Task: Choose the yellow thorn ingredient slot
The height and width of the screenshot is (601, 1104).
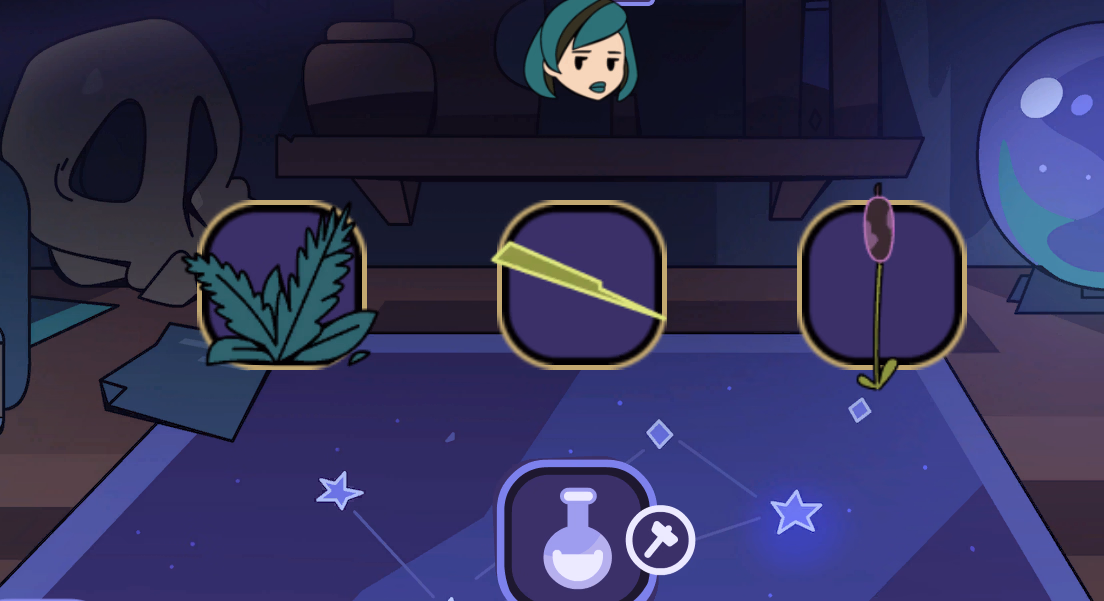Action: [x=582, y=286]
